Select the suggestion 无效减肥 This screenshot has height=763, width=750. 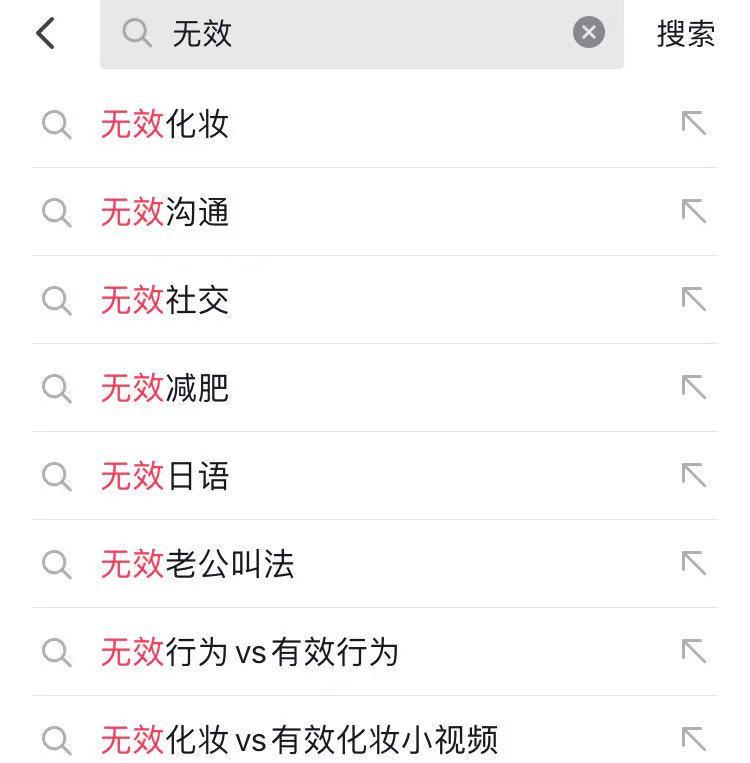165,389
